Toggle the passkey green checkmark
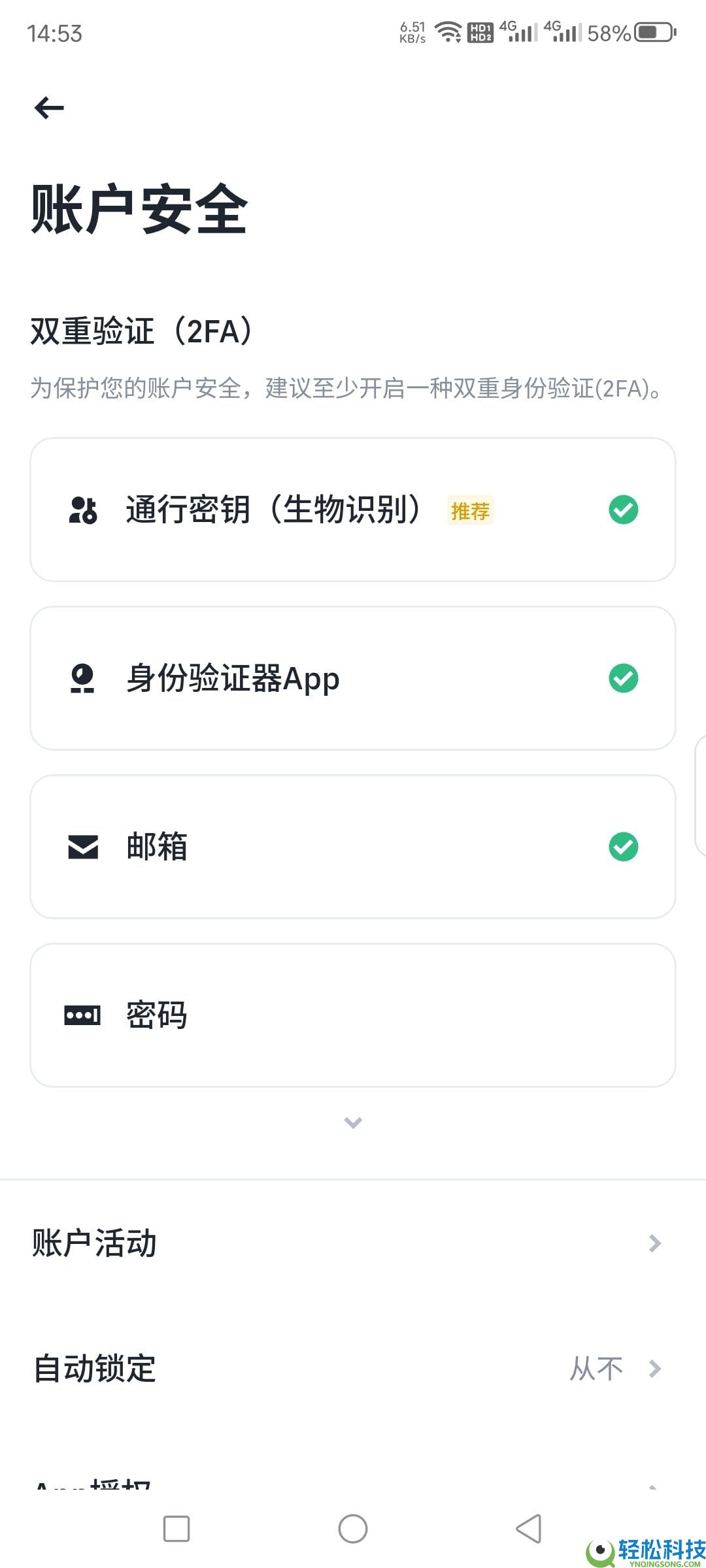This screenshot has width=706, height=1568. 623,510
